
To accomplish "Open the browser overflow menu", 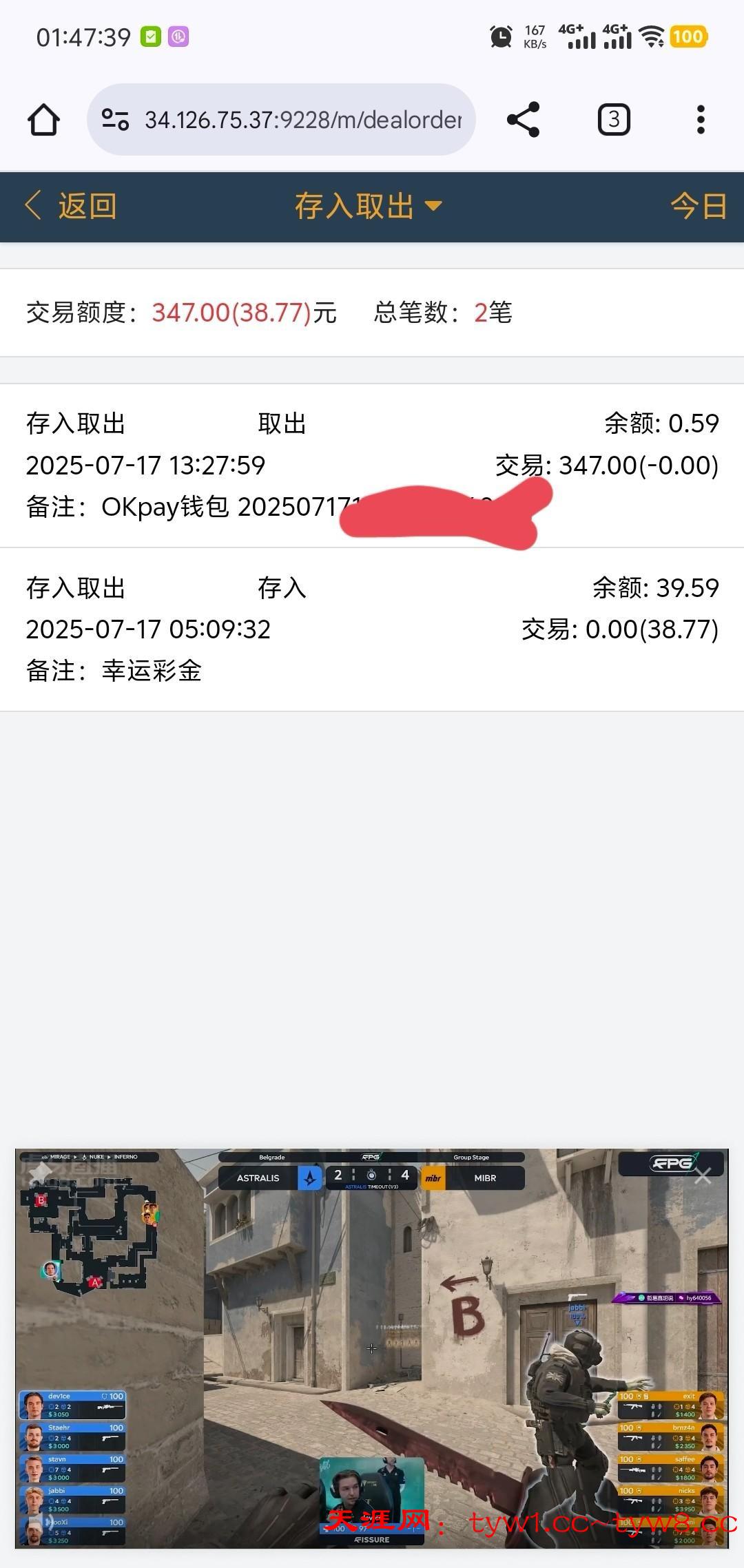I will click(x=701, y=120).
